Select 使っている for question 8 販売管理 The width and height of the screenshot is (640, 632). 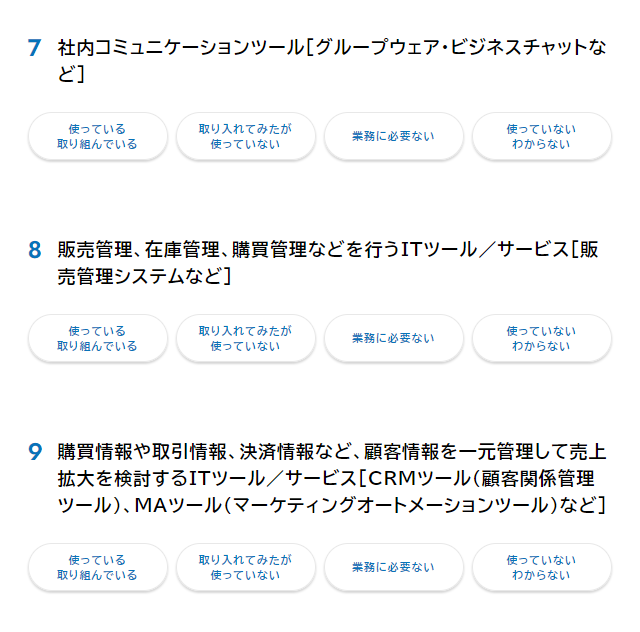97,338
